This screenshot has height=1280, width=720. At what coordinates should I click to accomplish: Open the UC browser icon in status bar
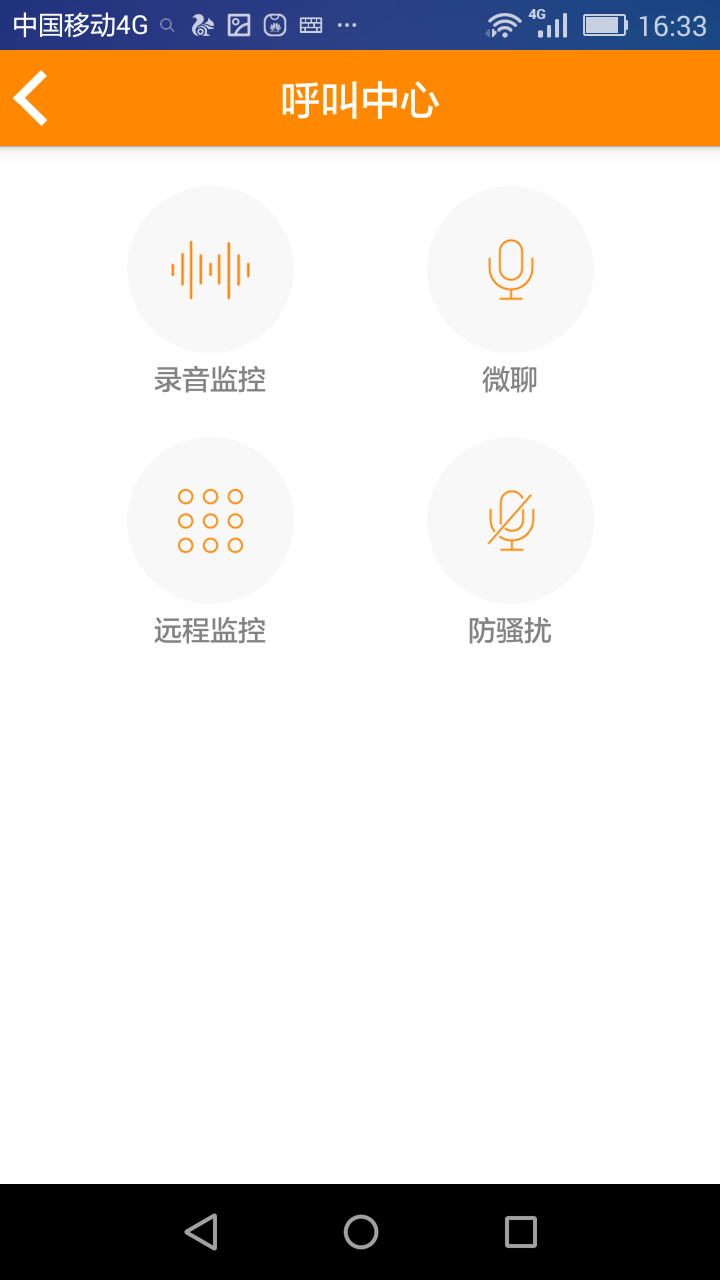201,24
